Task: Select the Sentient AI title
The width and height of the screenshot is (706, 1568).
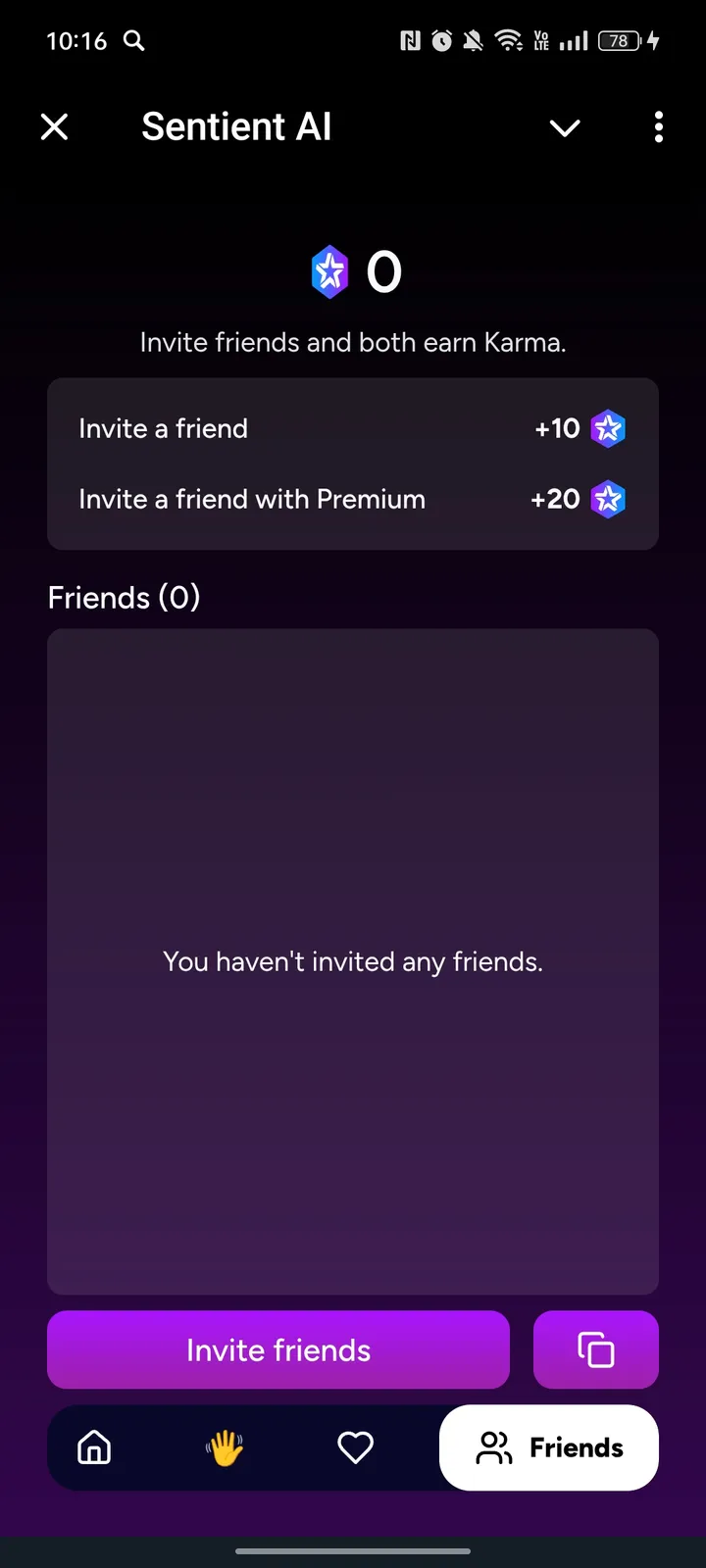Action: click(236, 126)
